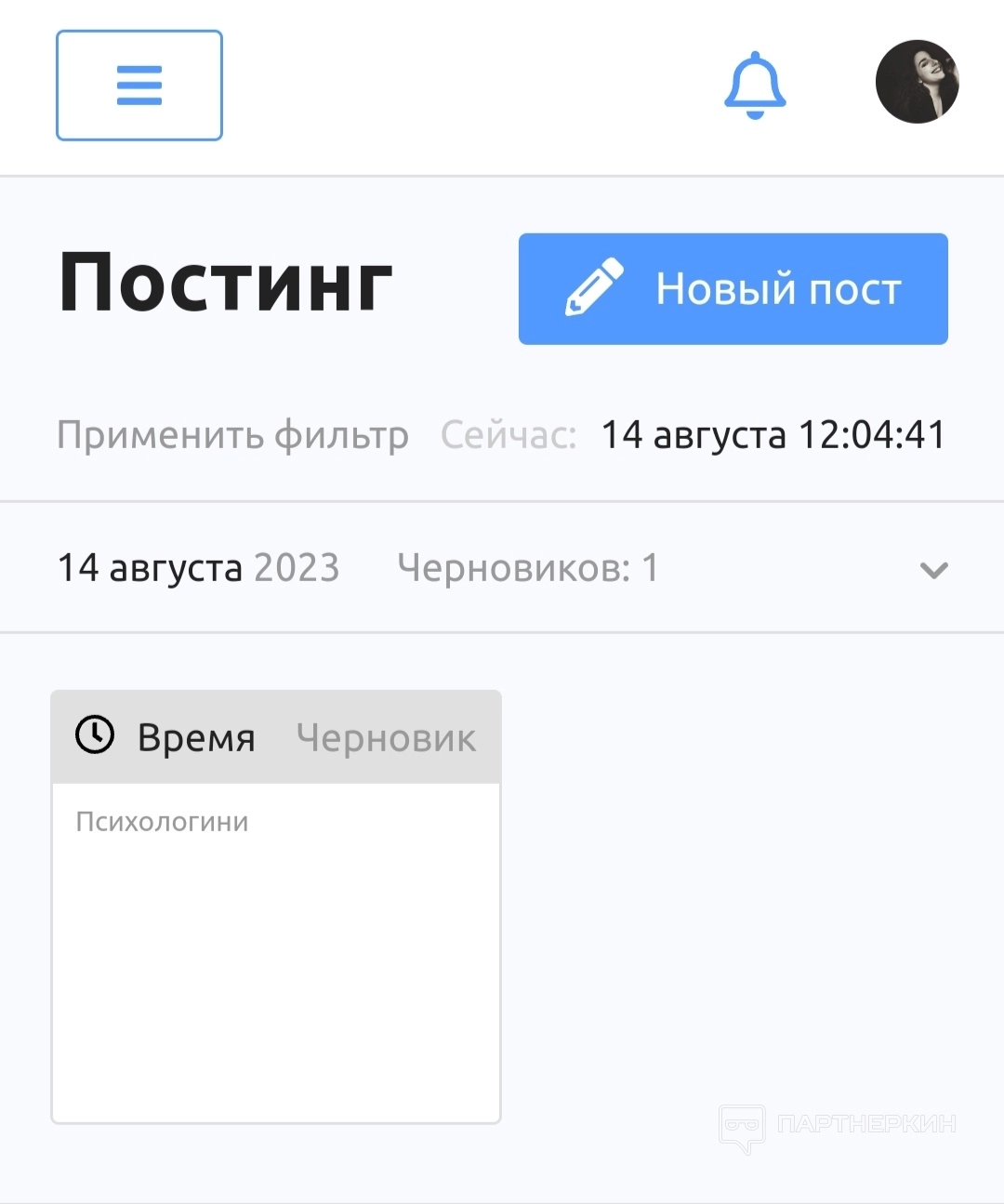Tap Применить фильтр link
Viewport: 1004px width, 1204px height.
click(232, 435)
